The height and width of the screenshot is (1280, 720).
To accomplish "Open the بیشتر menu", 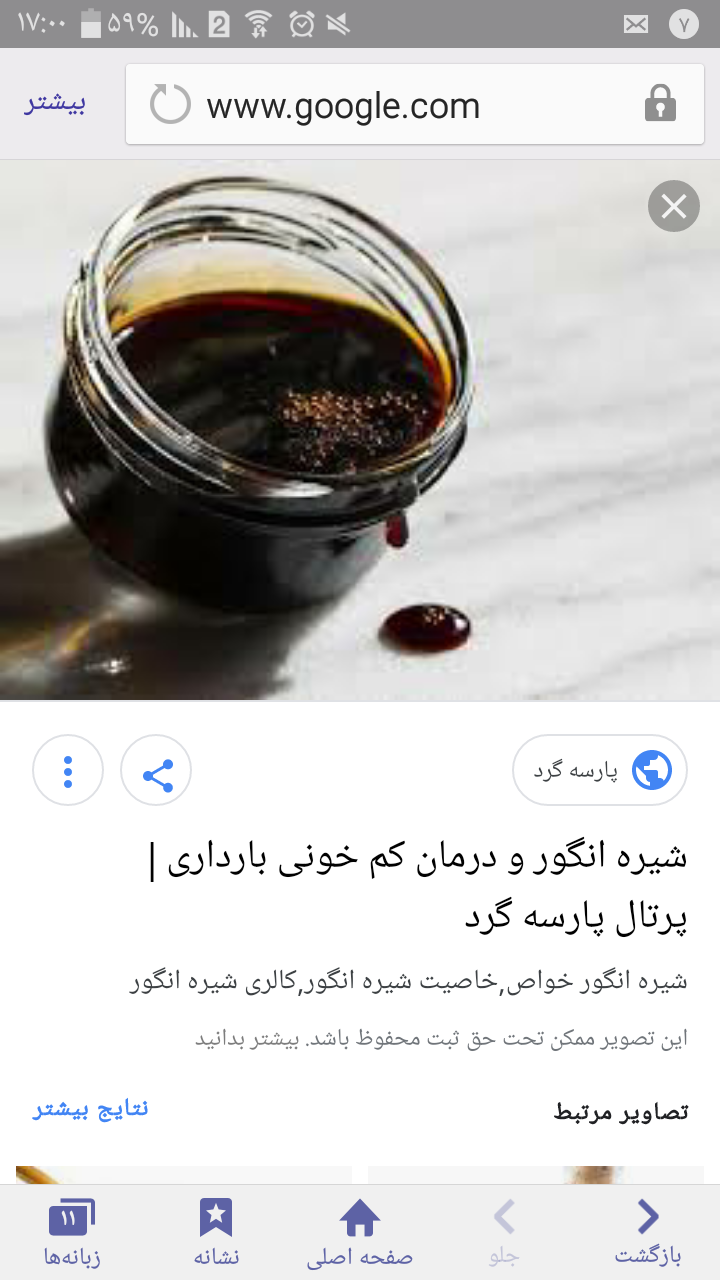I will pos(55,105).
